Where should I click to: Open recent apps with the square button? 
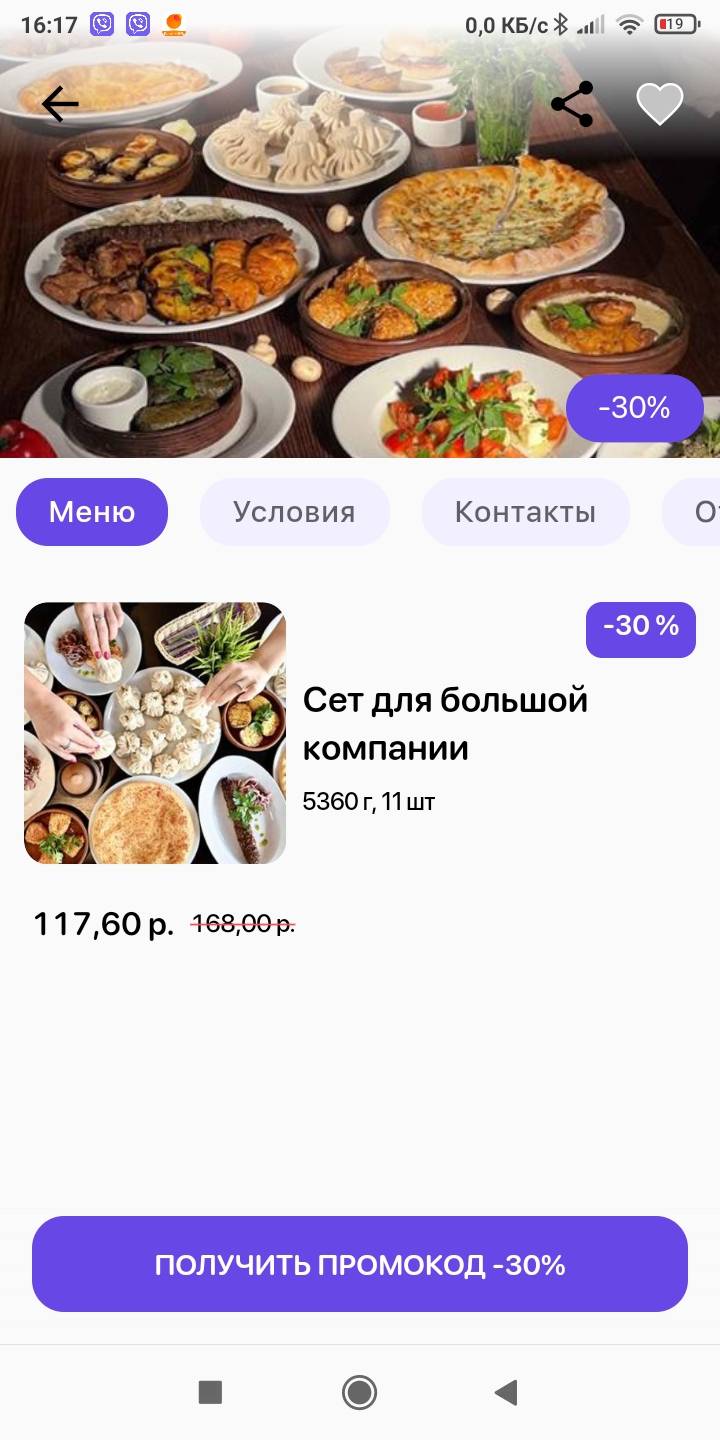(210, 1392)
